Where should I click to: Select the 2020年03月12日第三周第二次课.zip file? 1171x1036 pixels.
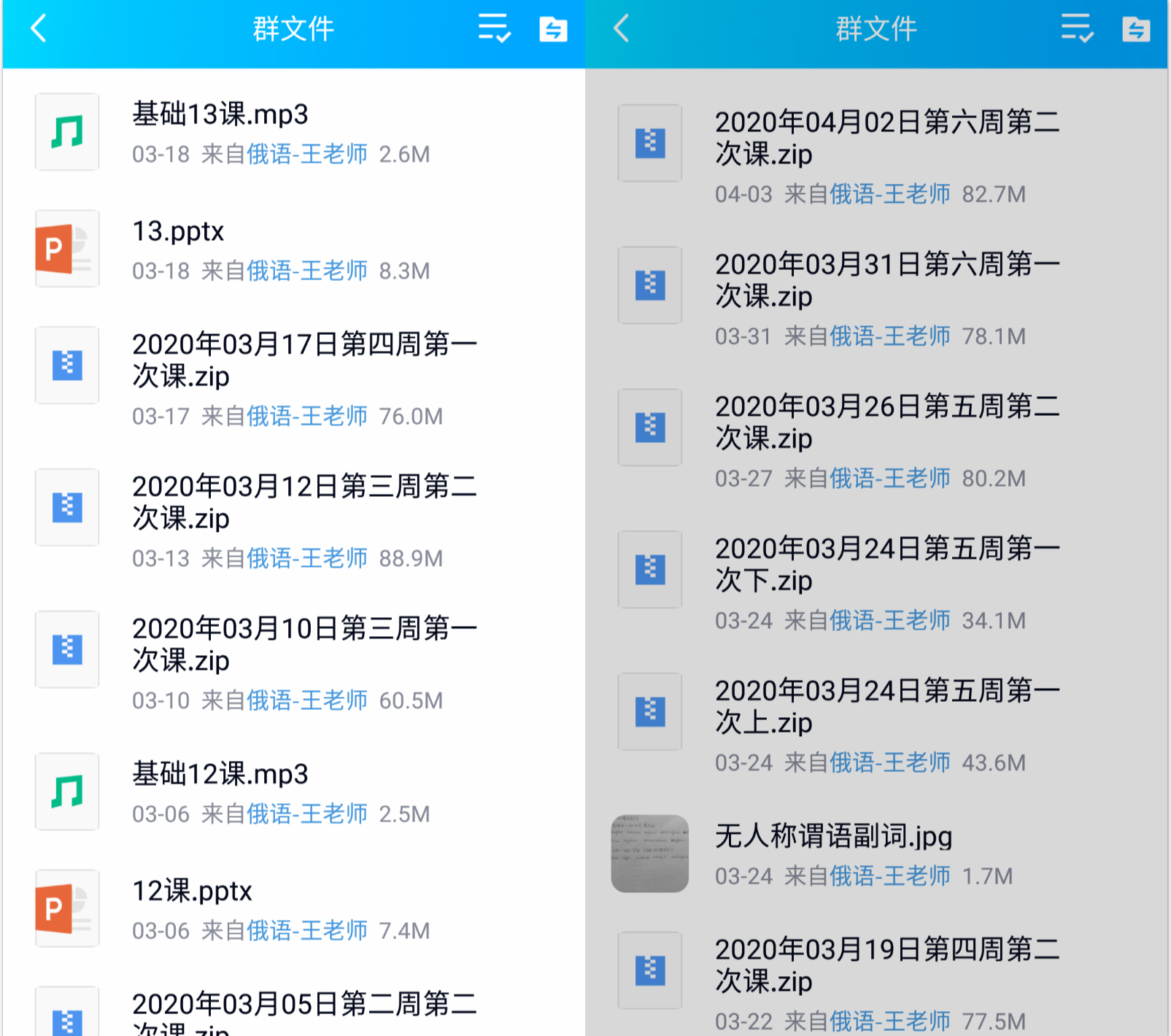304,503
